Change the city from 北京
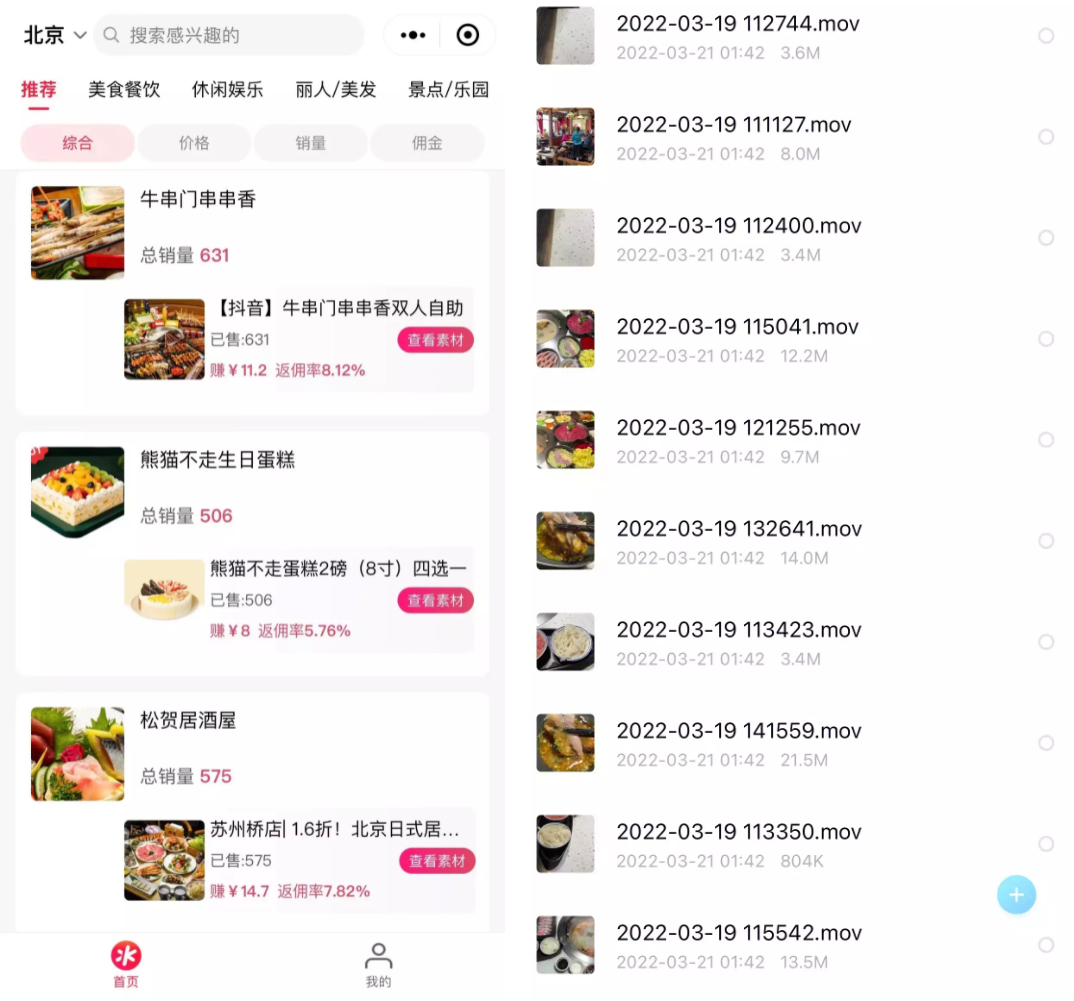 pos(55,36)
